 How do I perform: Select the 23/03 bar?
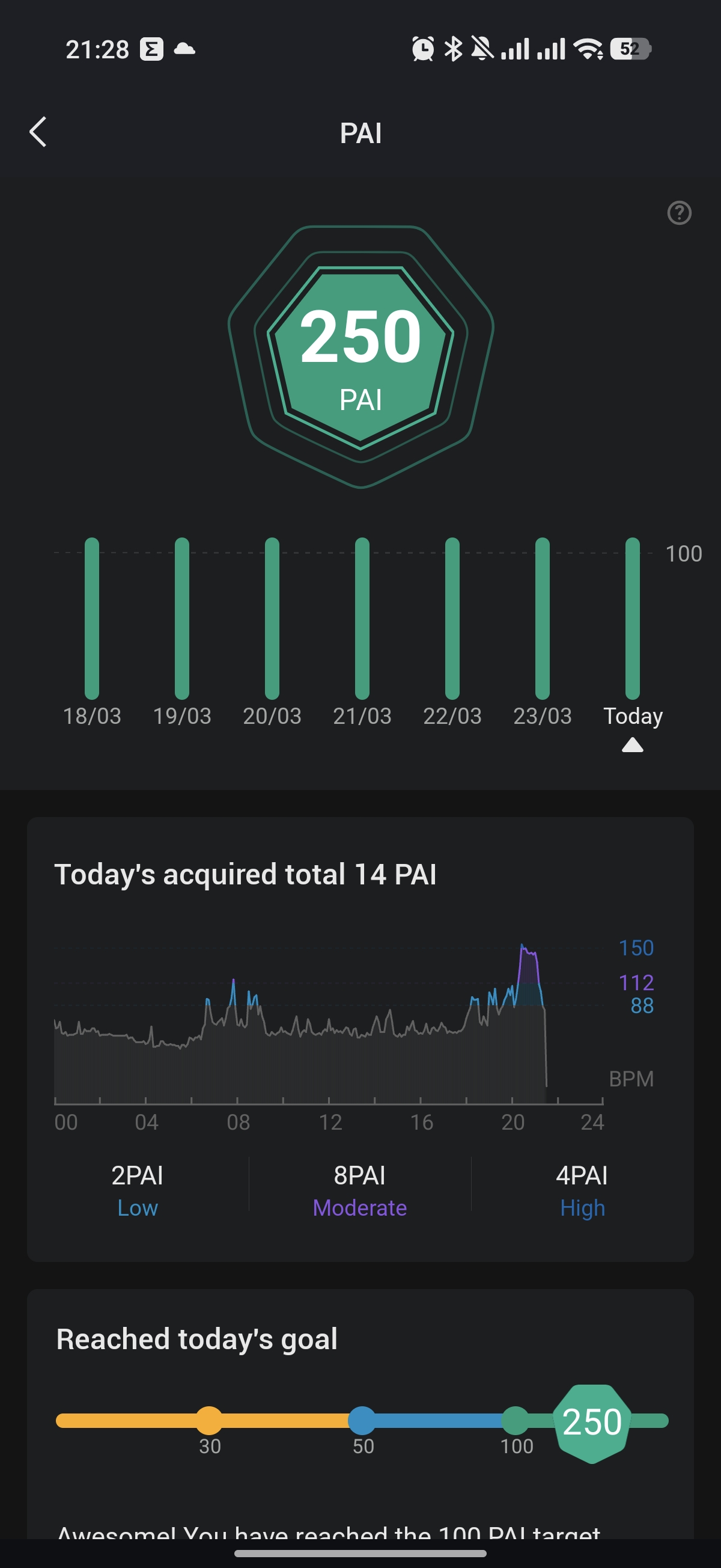tap(542, 619)
